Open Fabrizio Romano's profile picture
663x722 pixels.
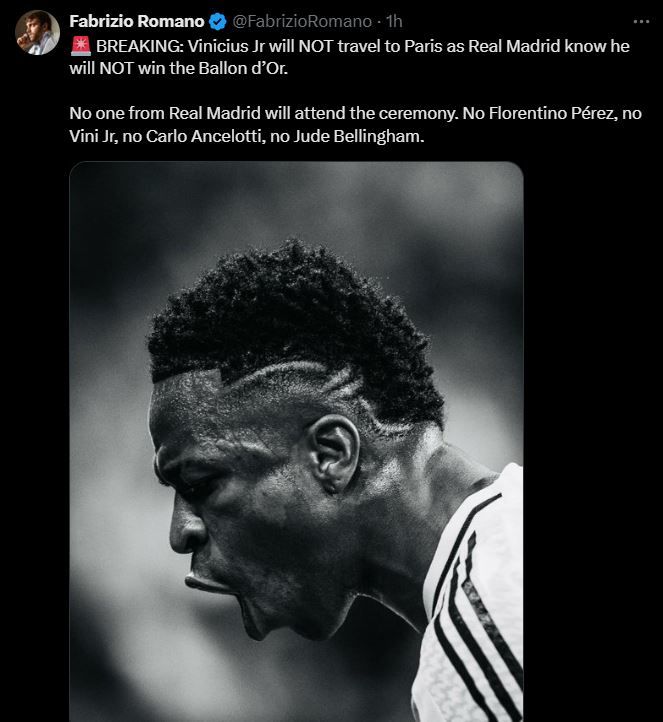click(37, 33)
